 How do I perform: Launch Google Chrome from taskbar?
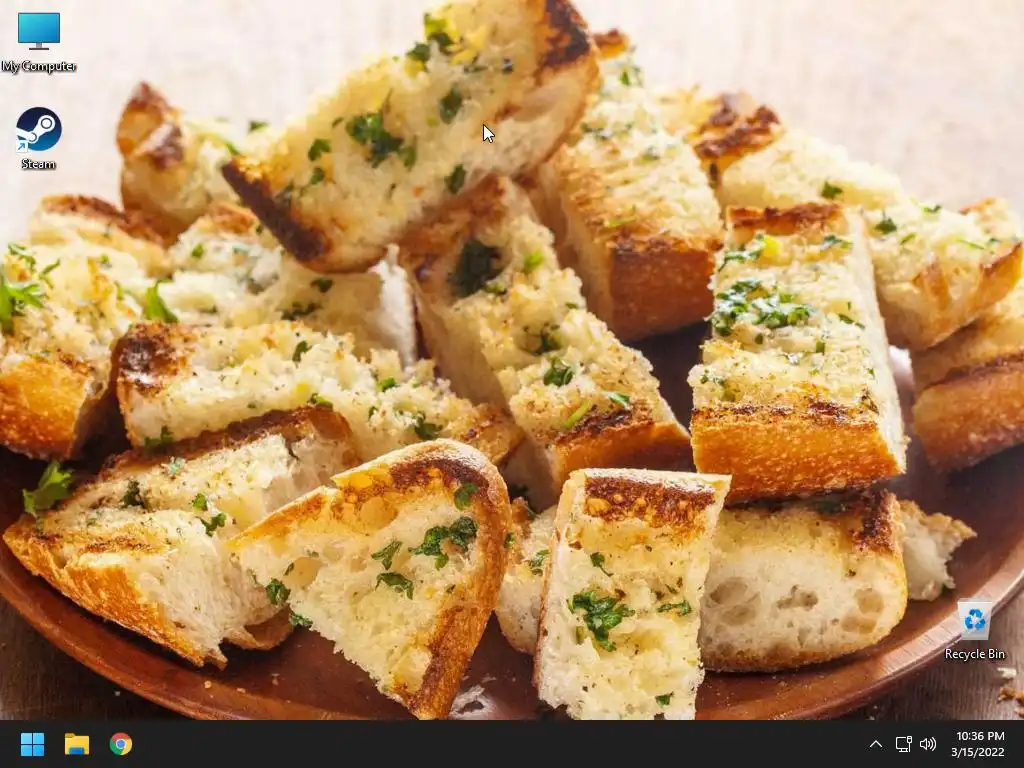pyautogui.click(x=121, y=744)
